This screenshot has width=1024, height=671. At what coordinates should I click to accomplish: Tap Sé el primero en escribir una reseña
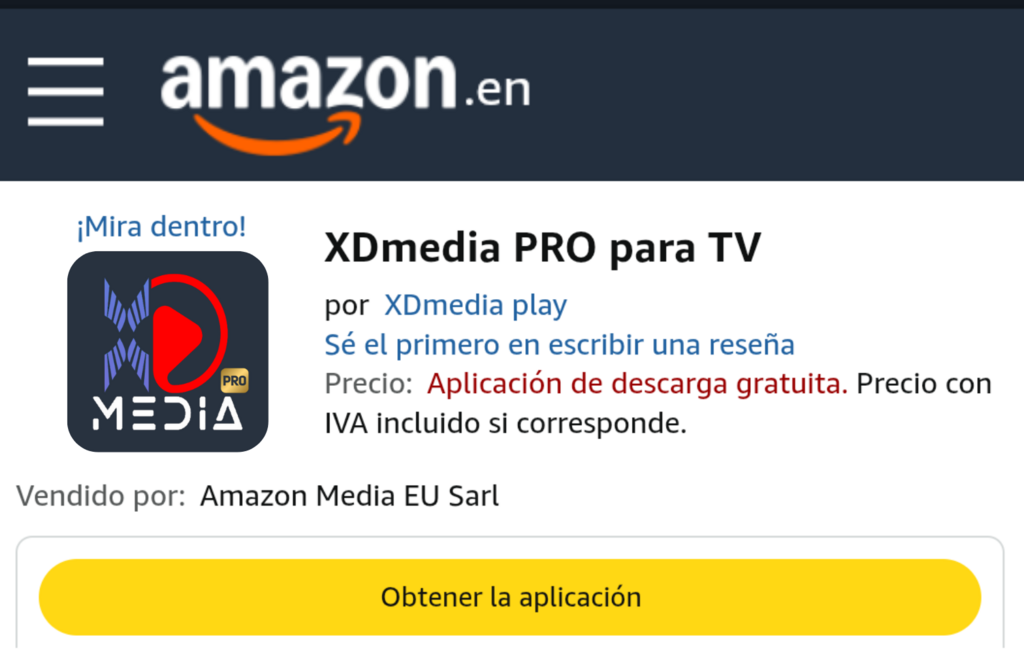click(559, 345)
